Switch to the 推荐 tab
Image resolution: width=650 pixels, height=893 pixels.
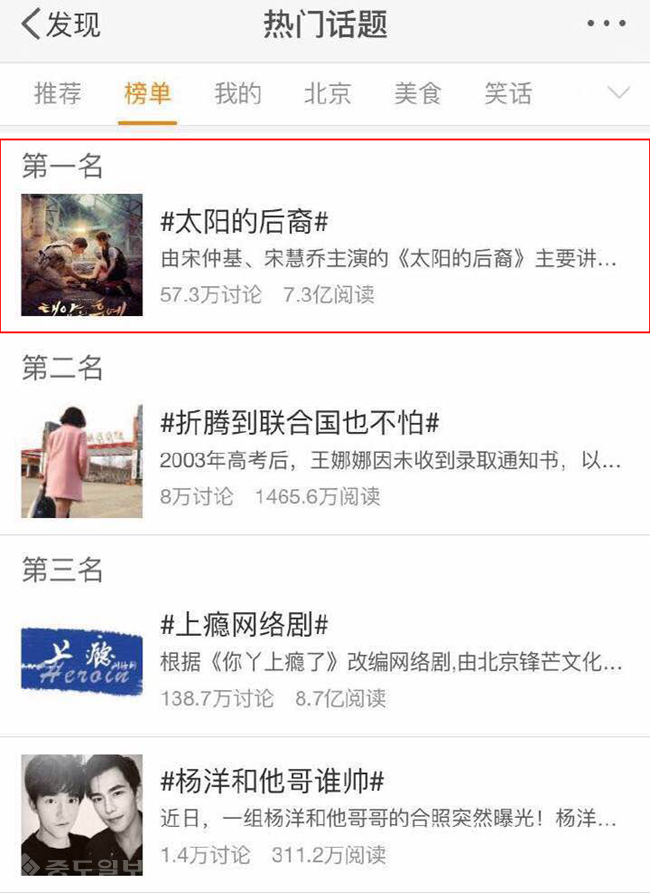(58, 94)
